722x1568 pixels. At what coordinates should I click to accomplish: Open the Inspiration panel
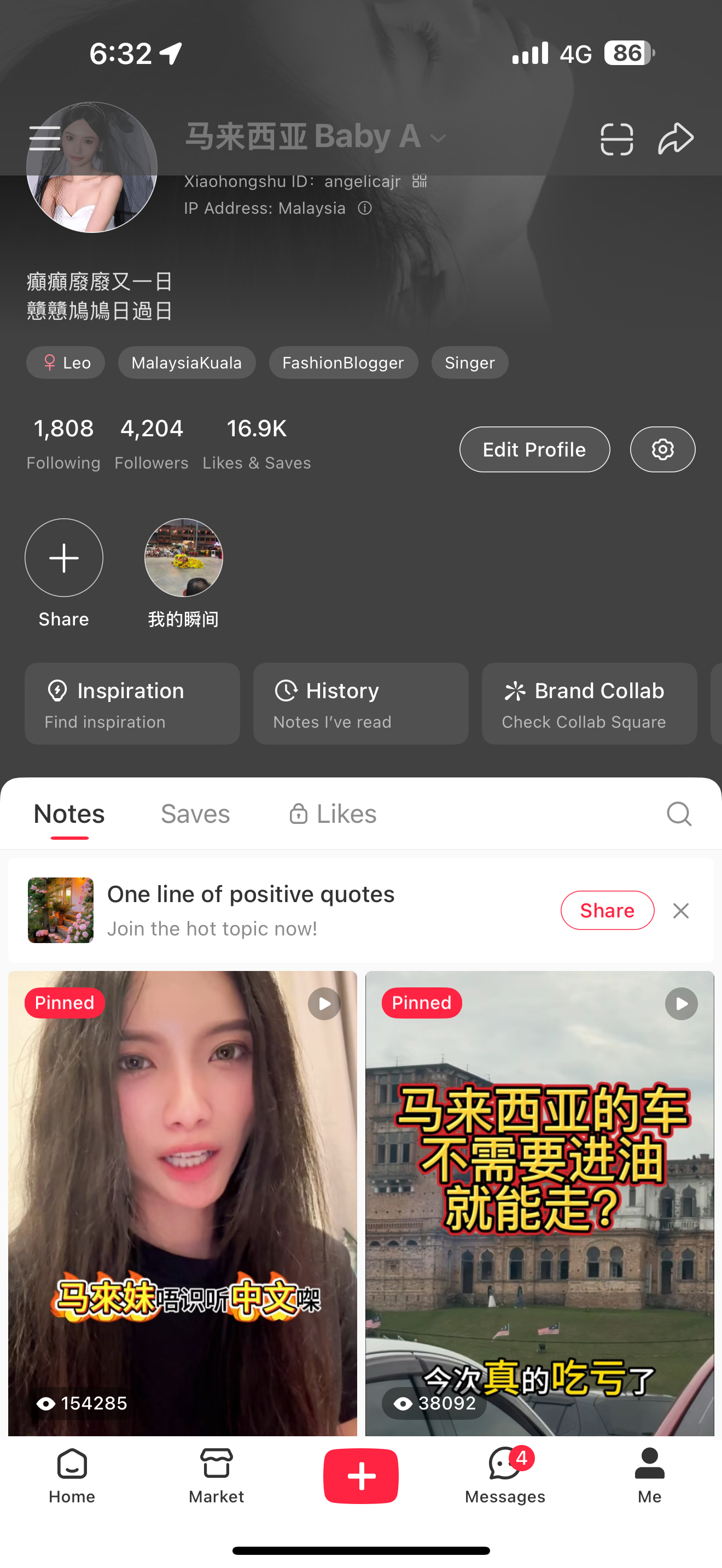click(131, 704)
